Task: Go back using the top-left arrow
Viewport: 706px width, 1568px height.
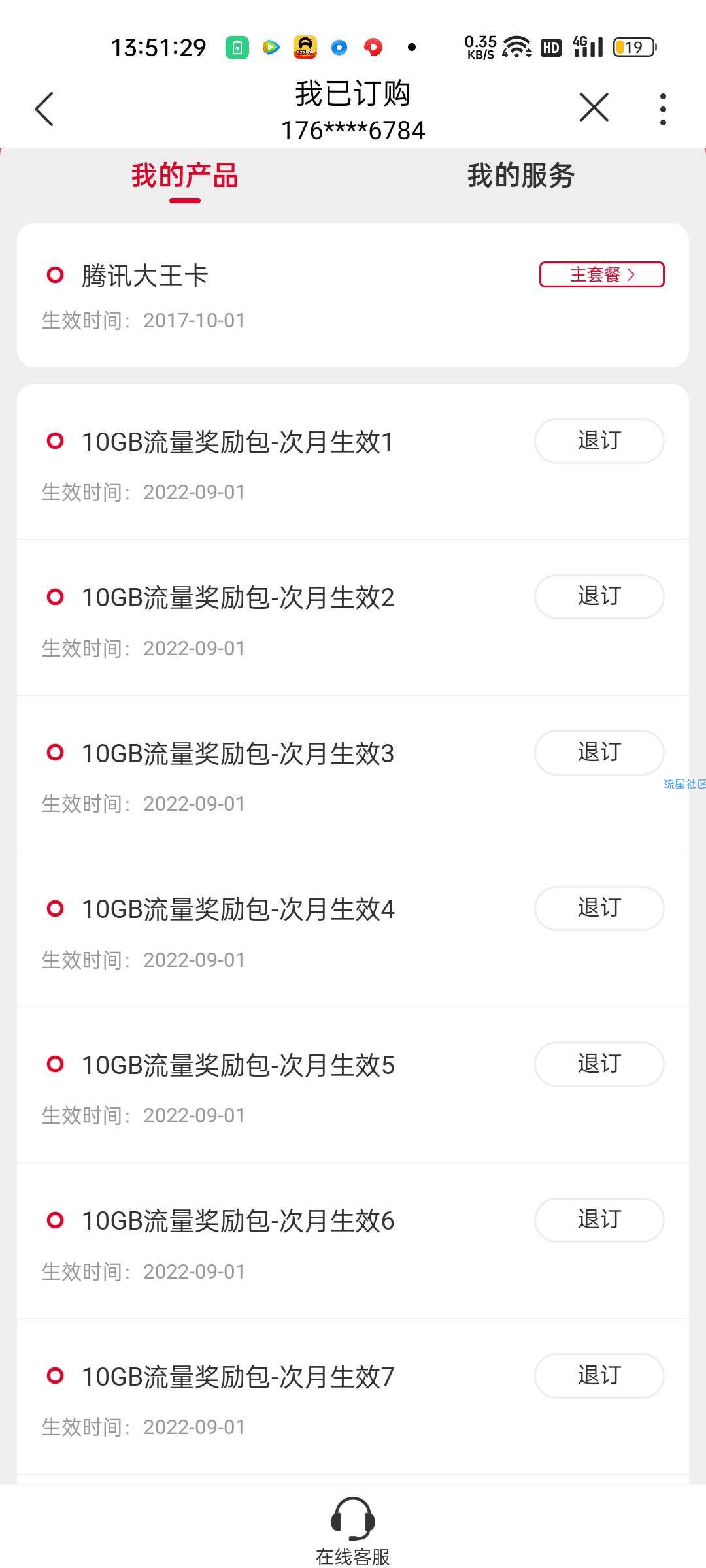Action: point(44,108)
